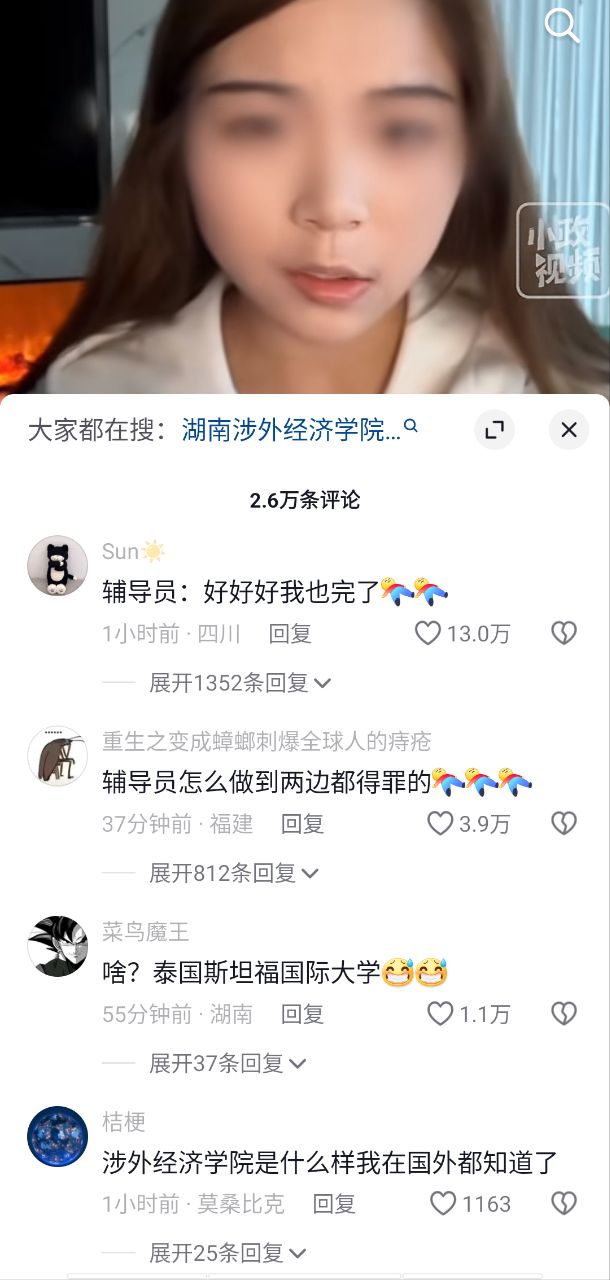Image resolution: width=610 pixels, height=1280 pixels.
Task: Reply to 辅导员怎么做到两边都得罪的 comment
Action: (302, 824)
